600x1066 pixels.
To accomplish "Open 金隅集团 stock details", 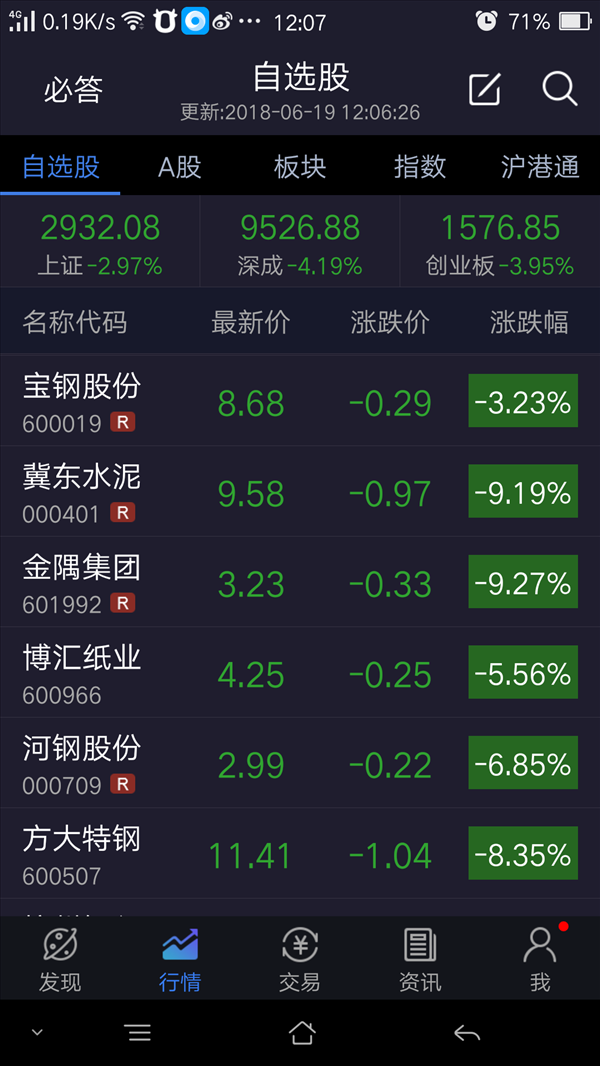I will [300, 581].
